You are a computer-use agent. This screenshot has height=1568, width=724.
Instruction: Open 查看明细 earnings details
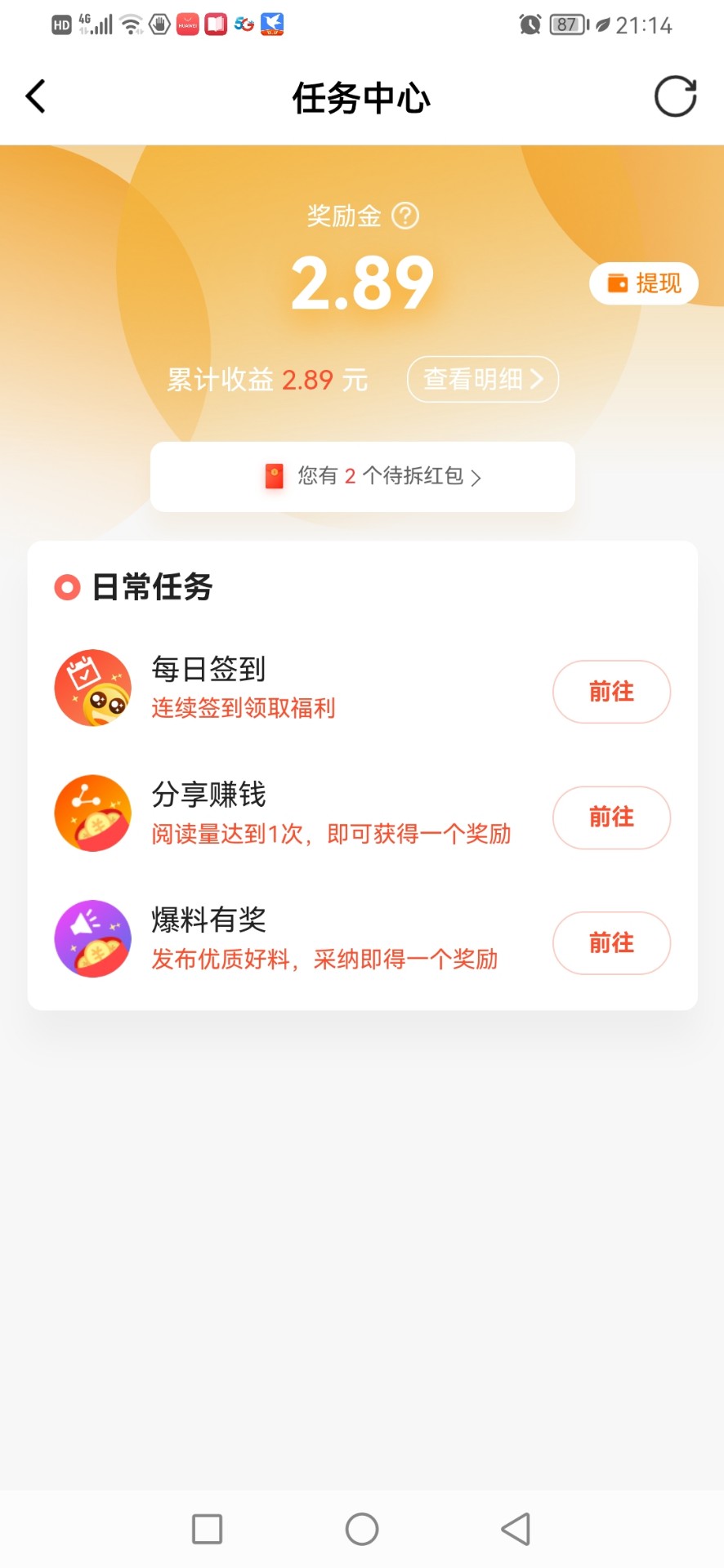point(482,379)
